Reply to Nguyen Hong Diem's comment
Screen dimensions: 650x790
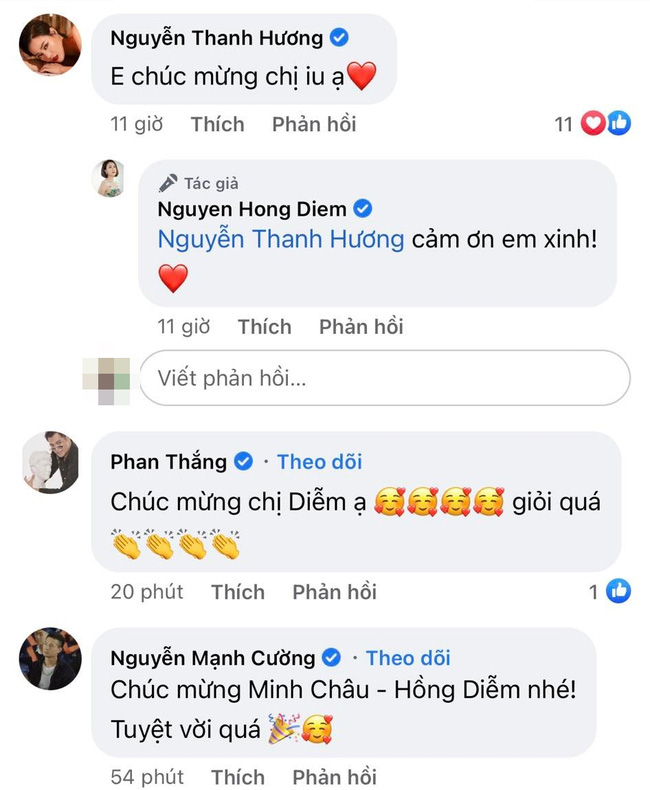tap(360, 327)
